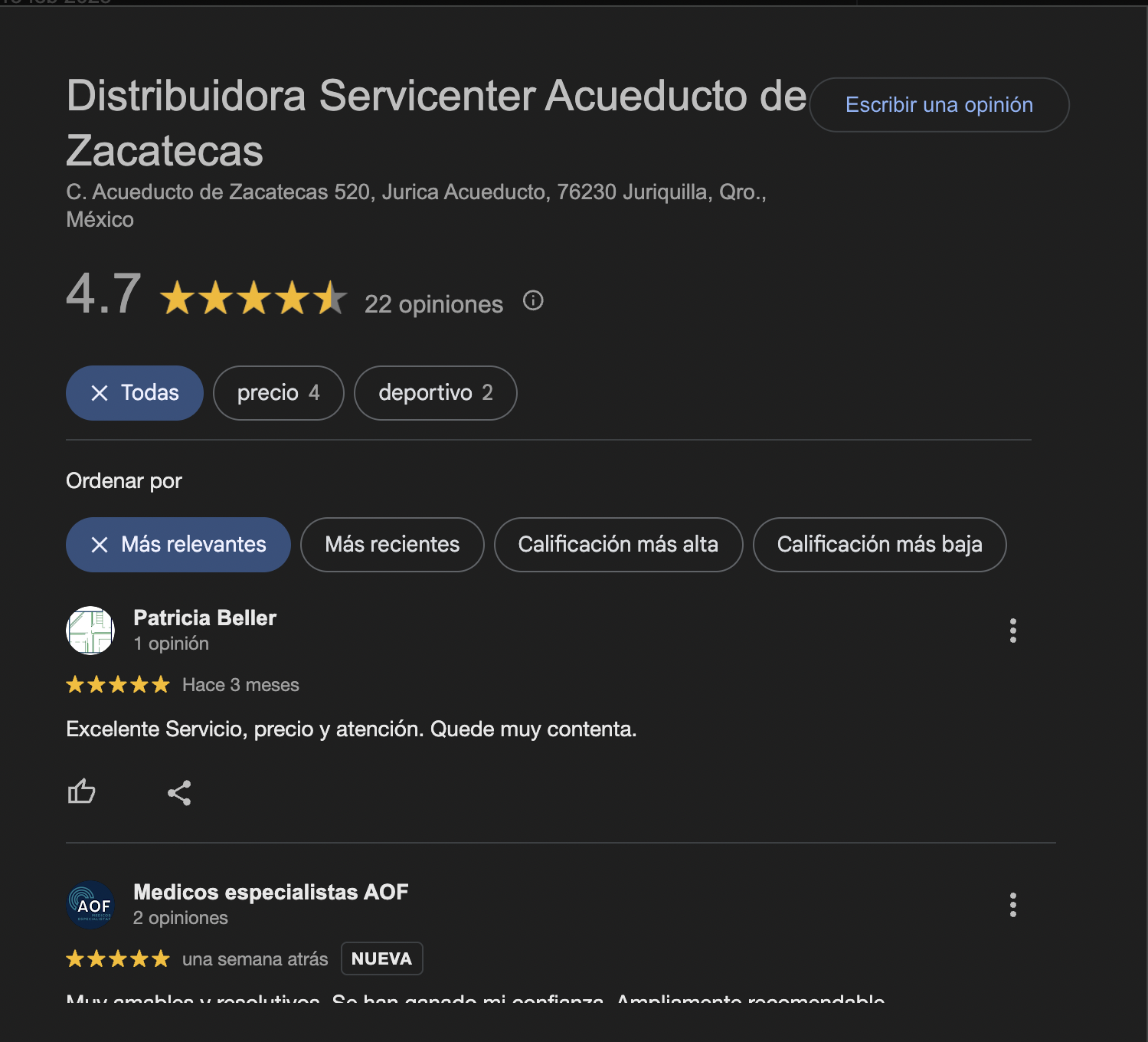Open the info icon beside 22 opiniones

(x=533, y=301)
